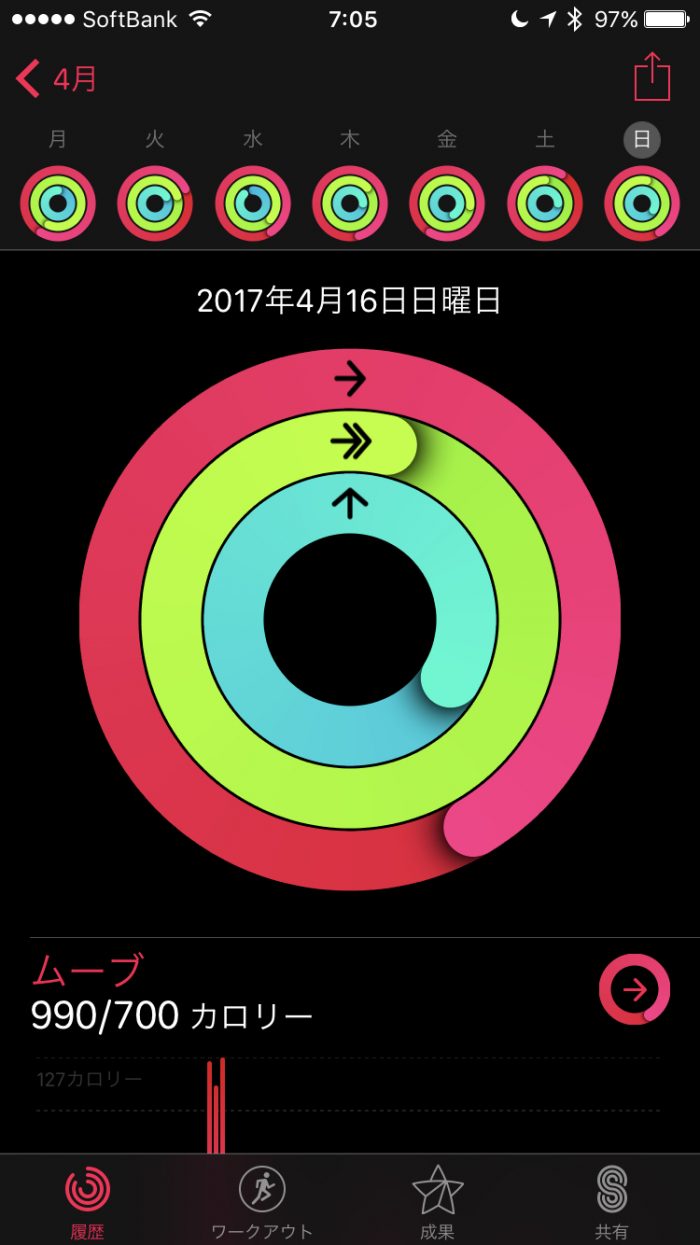Go back to the 4月 month view
Viewport: 700px width, 1245px height.
(57, 79)
